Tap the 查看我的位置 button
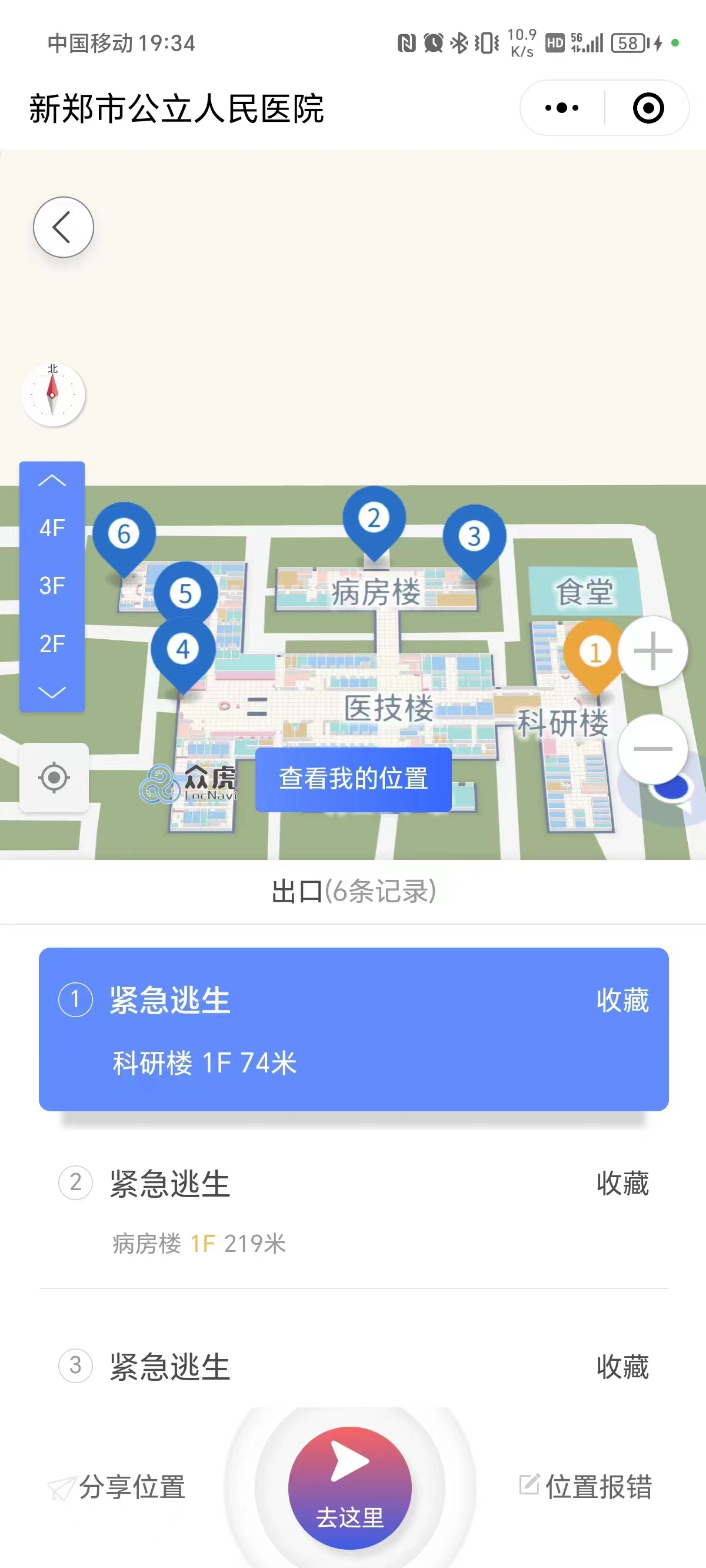706x1568 pixels. [x=353, y=779]
